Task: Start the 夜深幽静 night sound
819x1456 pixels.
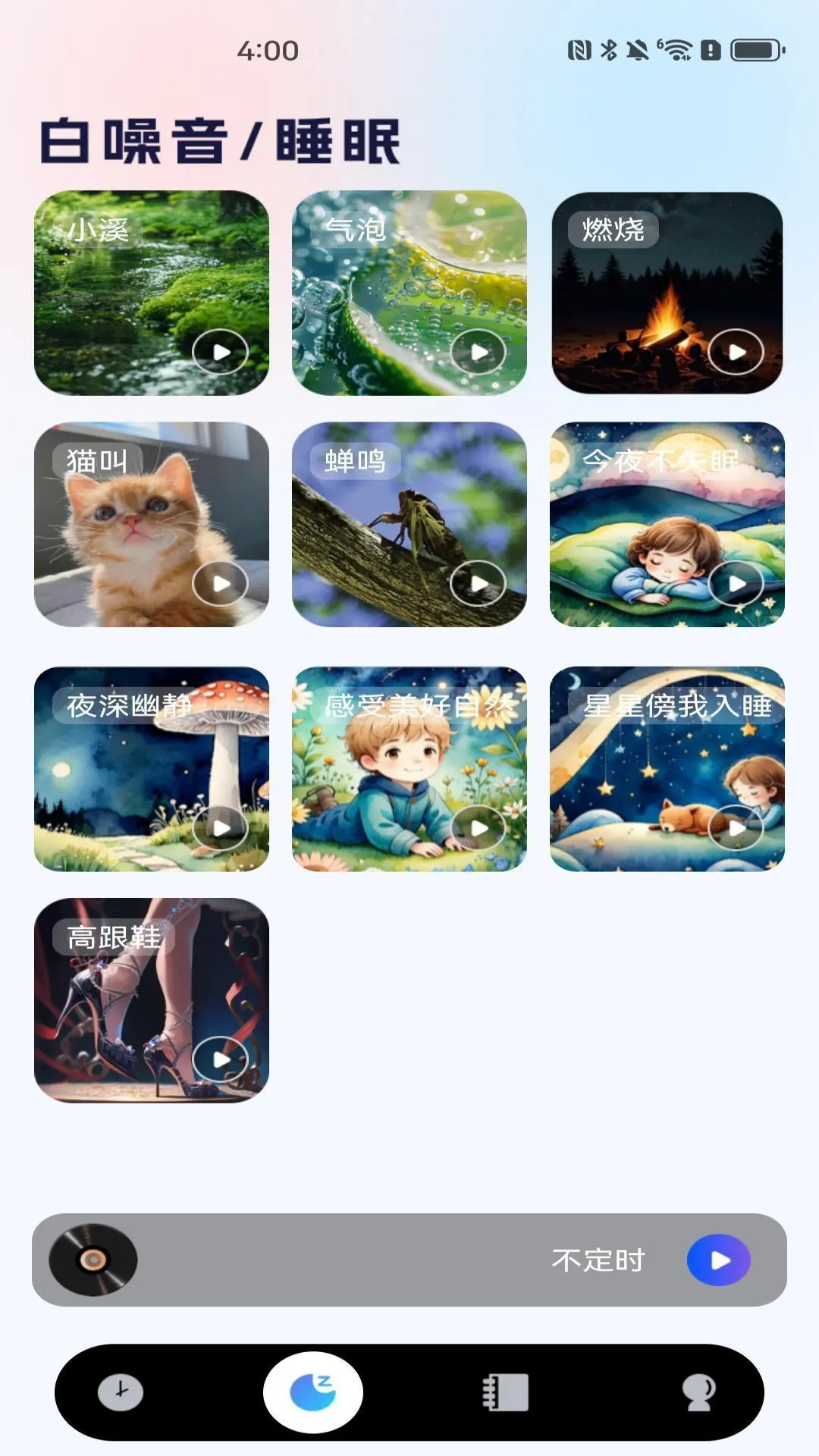Action: (220, 827)
